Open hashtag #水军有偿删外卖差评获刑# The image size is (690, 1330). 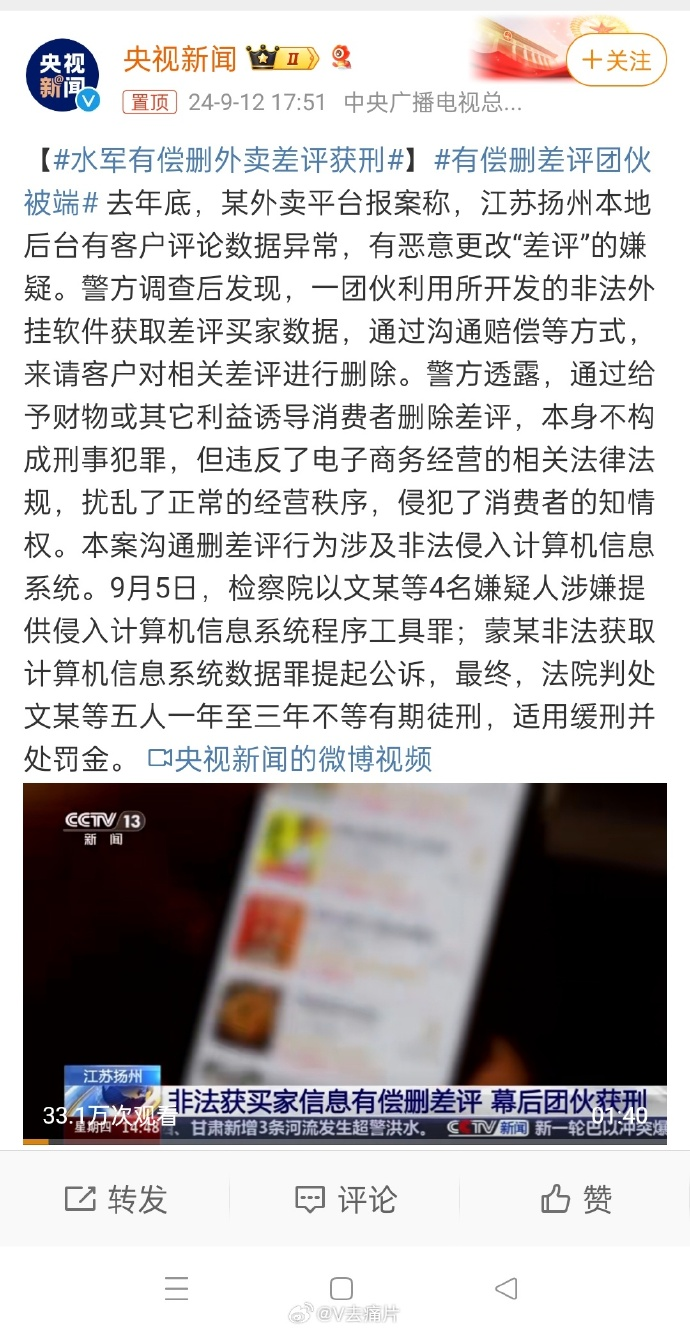(230, 160)
